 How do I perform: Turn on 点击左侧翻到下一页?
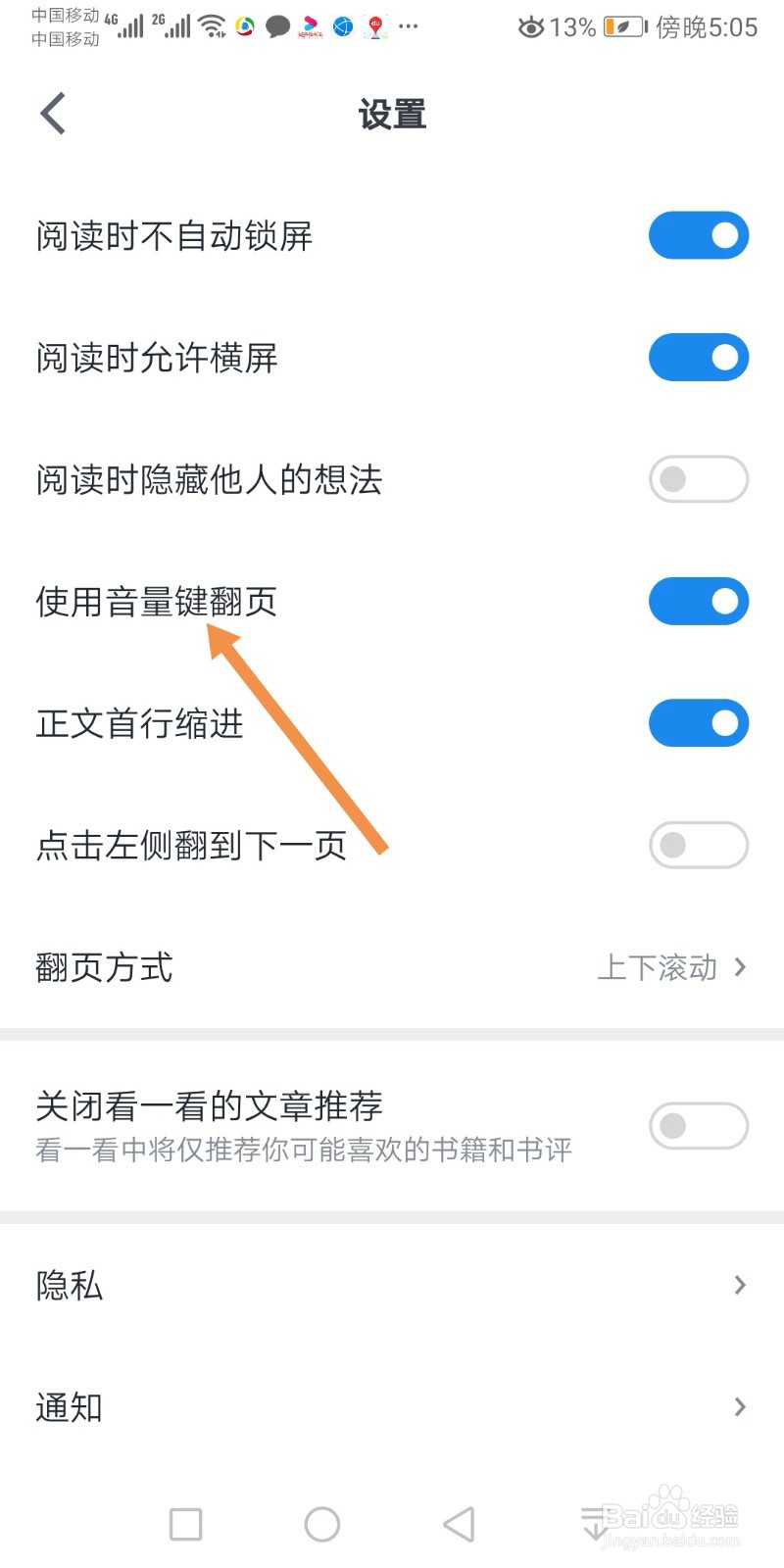[x=699, y=845]
